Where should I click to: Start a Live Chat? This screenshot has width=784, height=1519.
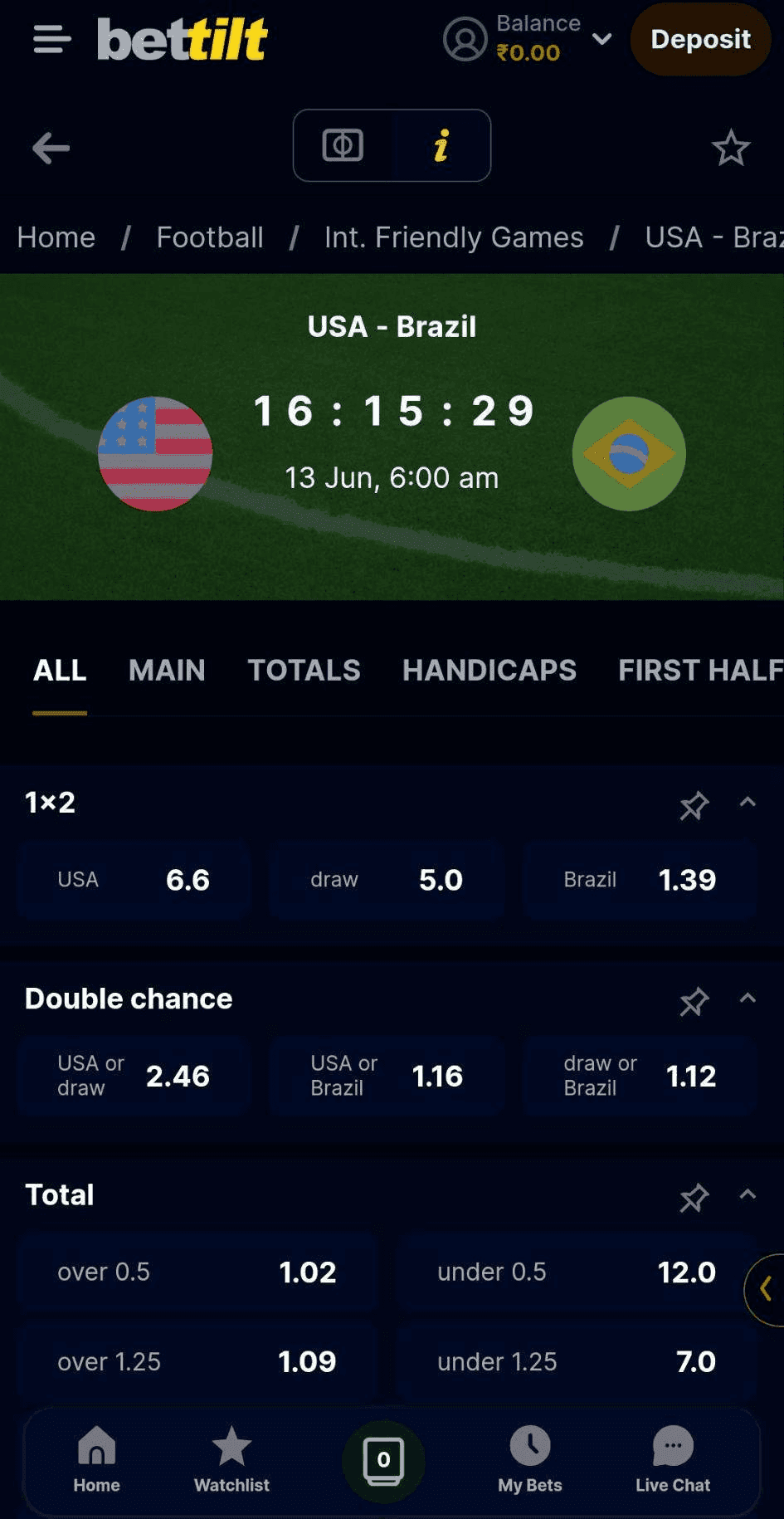click(673, 1460)
